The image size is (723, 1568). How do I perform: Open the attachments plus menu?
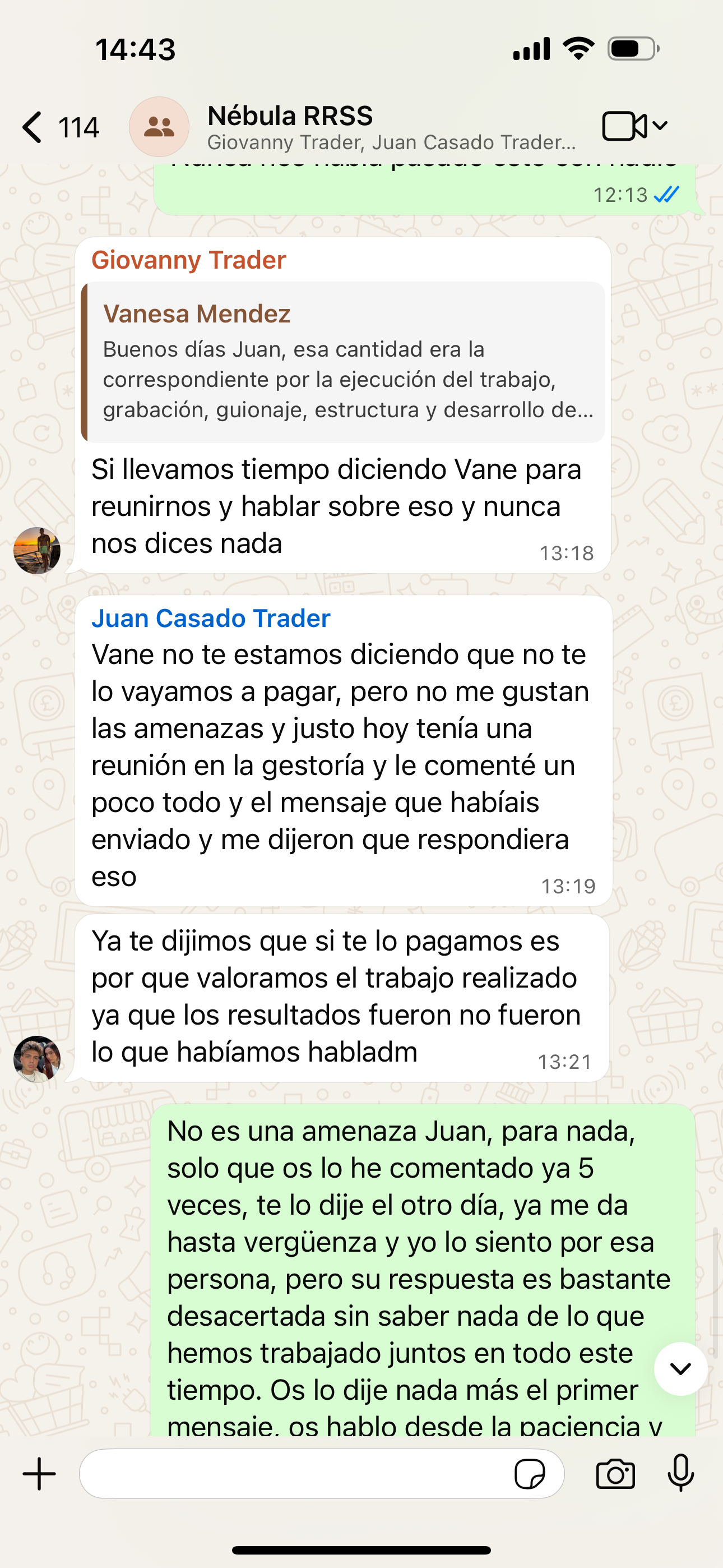40,1474
